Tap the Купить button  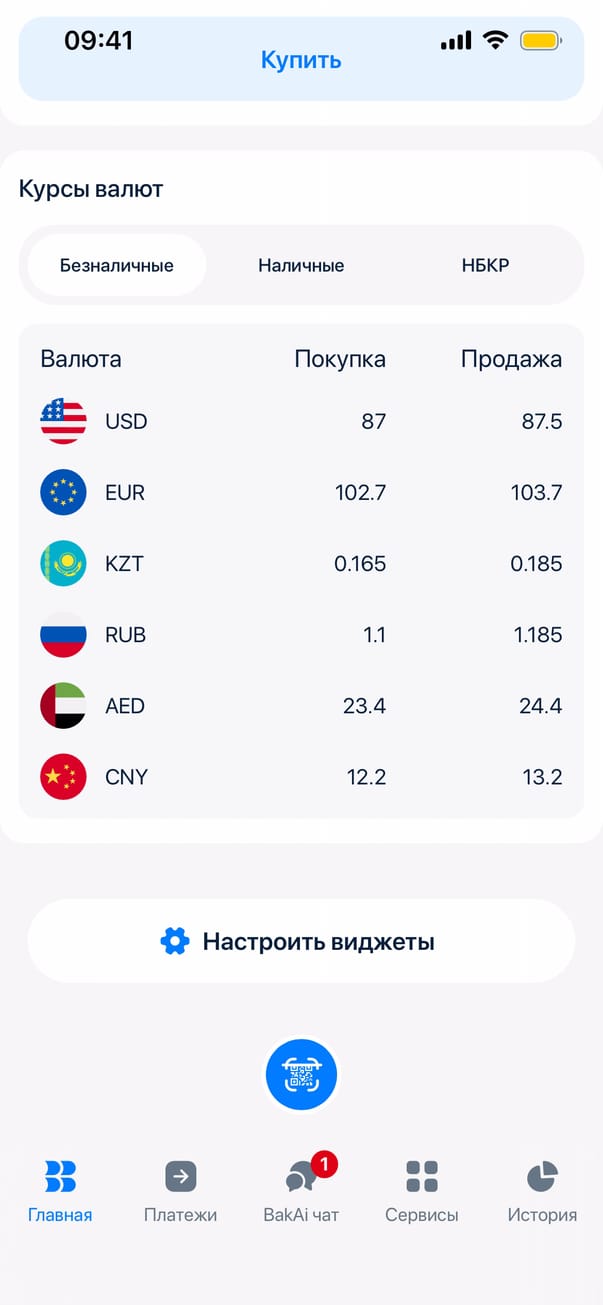pyautogui.click(x=301, y=60)
